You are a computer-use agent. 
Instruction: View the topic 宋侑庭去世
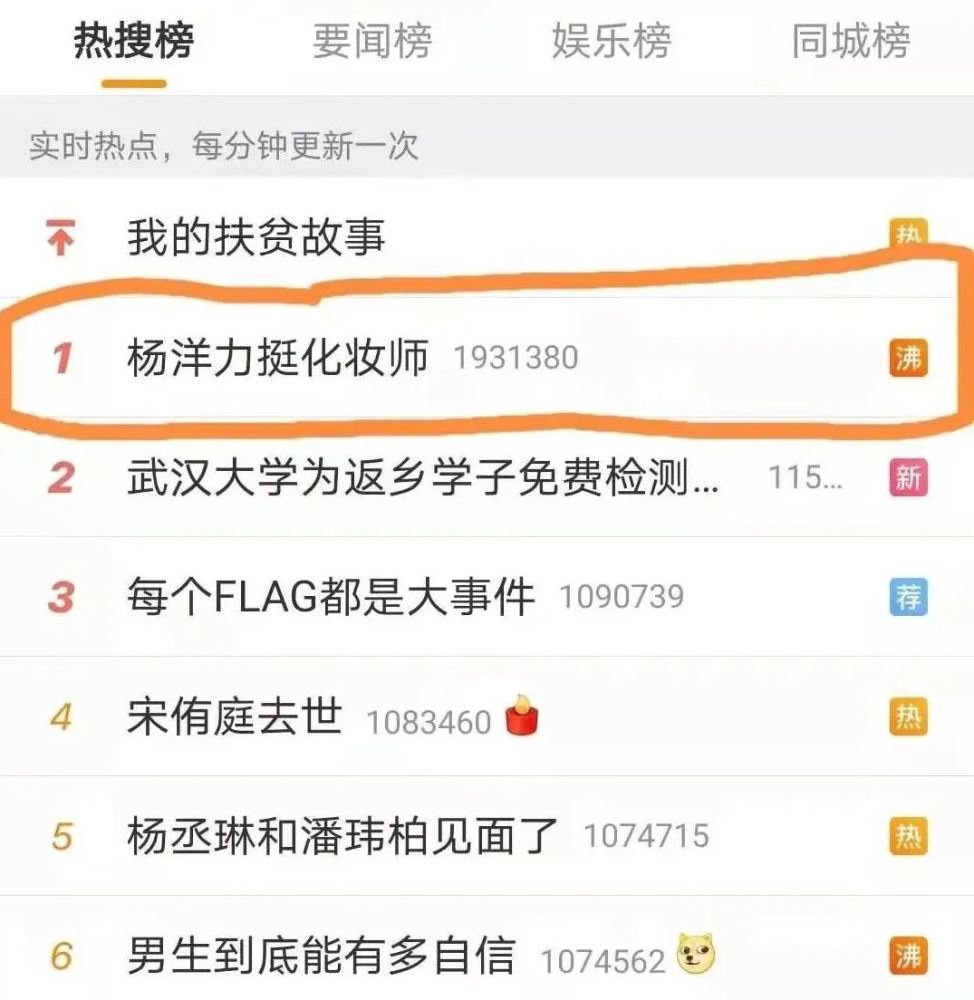coord(235,717)
